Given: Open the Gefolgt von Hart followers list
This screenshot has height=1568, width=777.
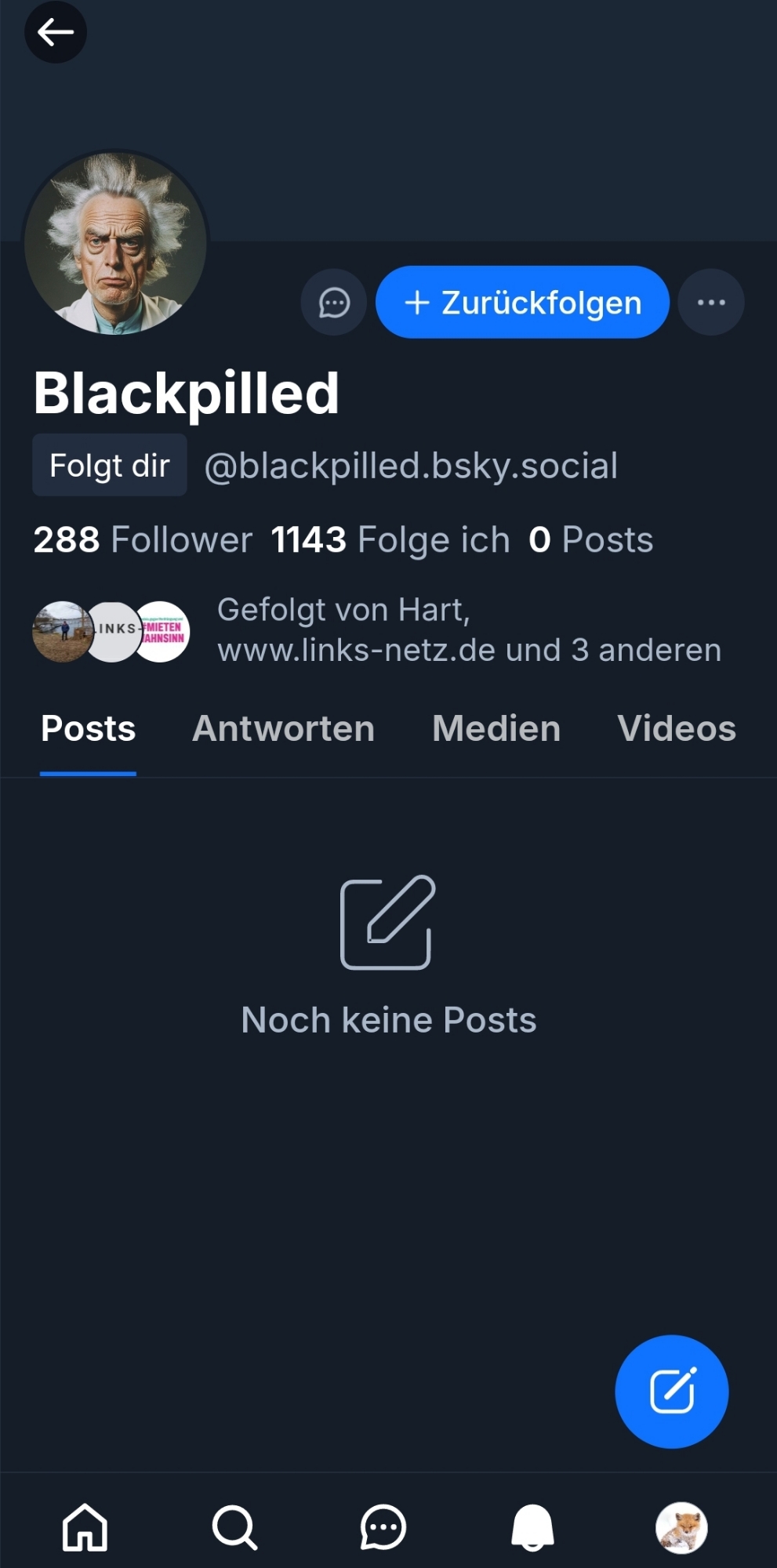Looking at the screenshot, I should click(468, 630).
